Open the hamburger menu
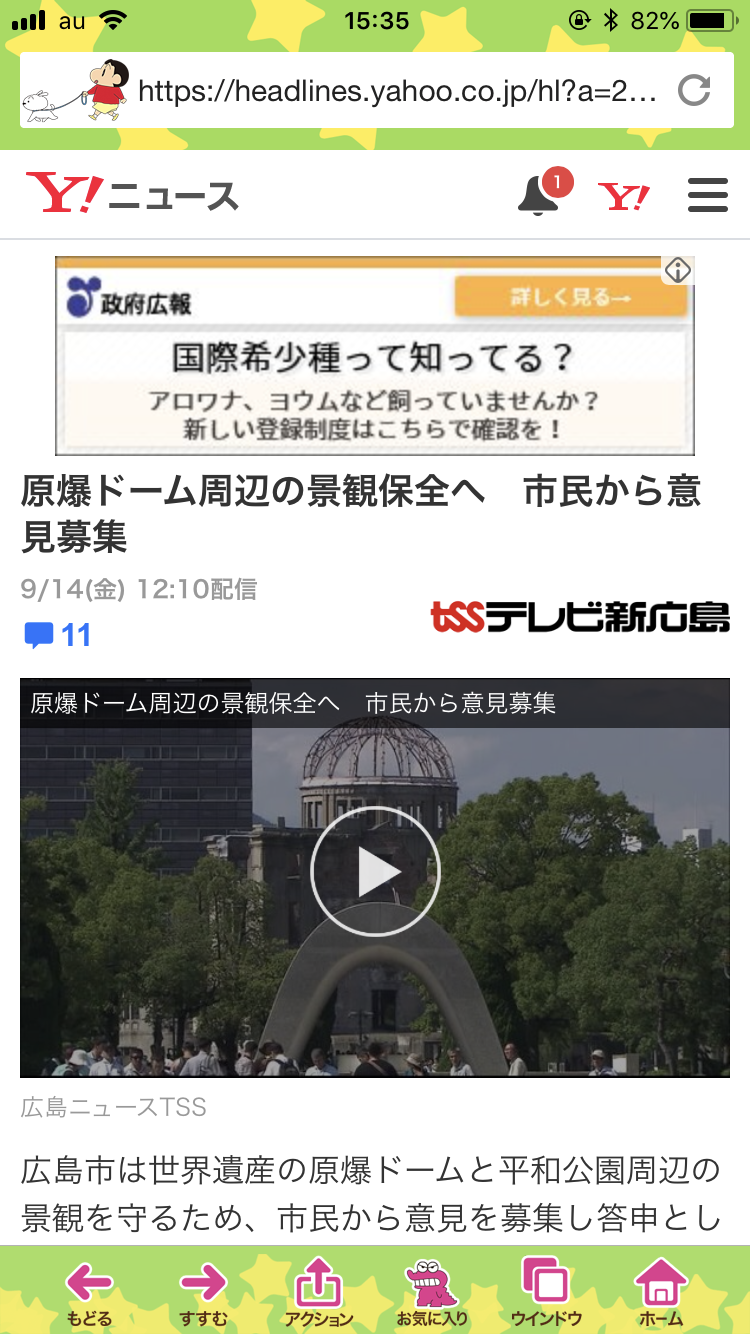 tap(708, 195)
